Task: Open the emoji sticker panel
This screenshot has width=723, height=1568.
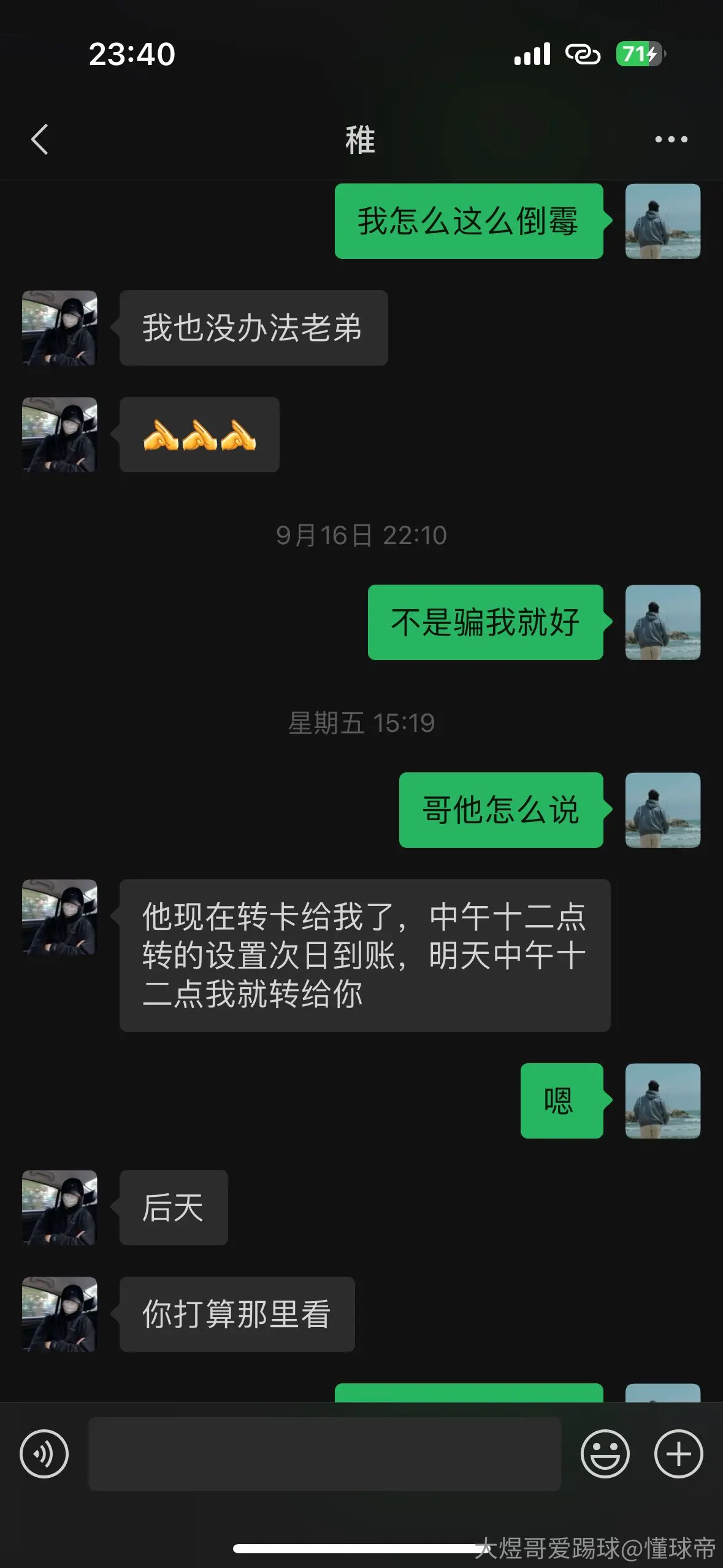Action: 605,1454
